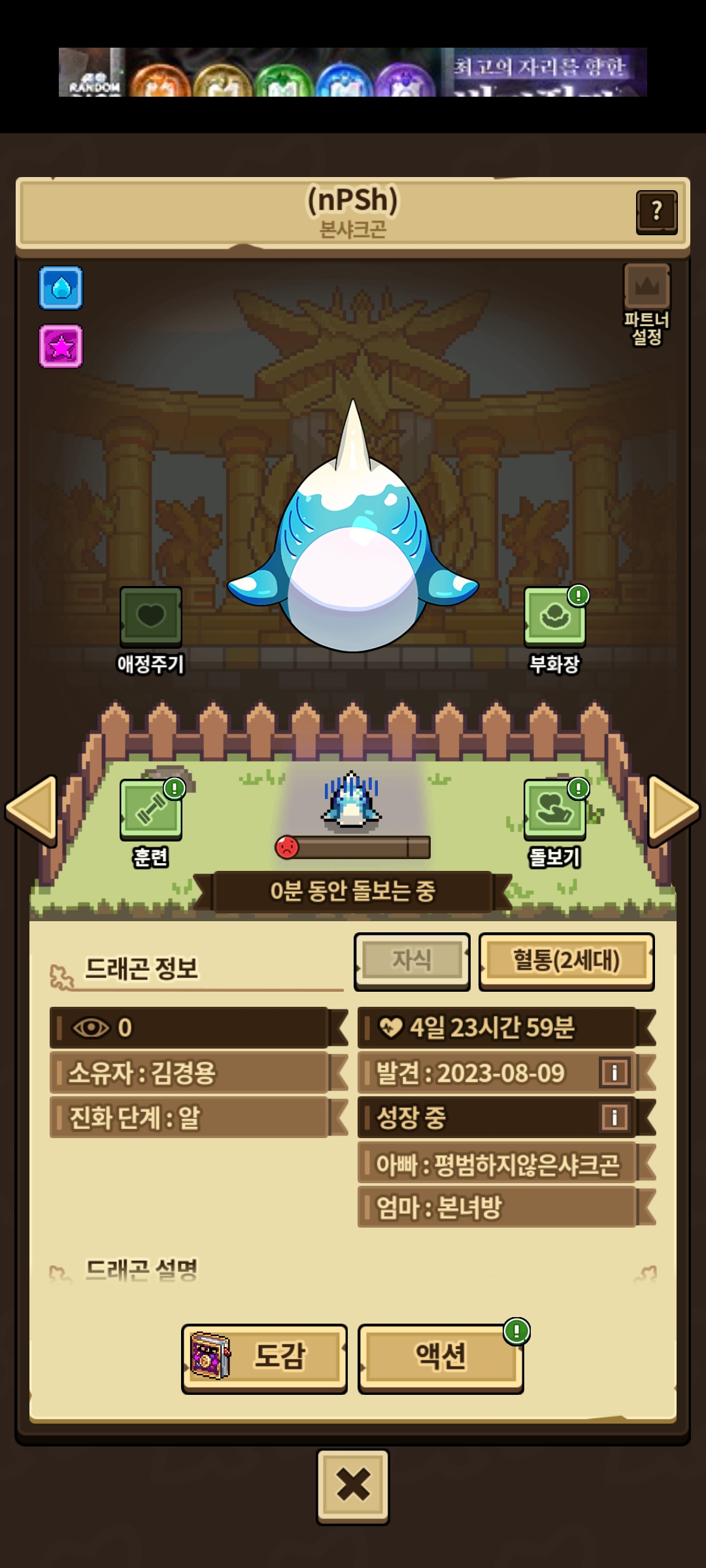This screenshot has width=706, height=1568.
Task: Select the 자식 tab
Action: [412, 960]
